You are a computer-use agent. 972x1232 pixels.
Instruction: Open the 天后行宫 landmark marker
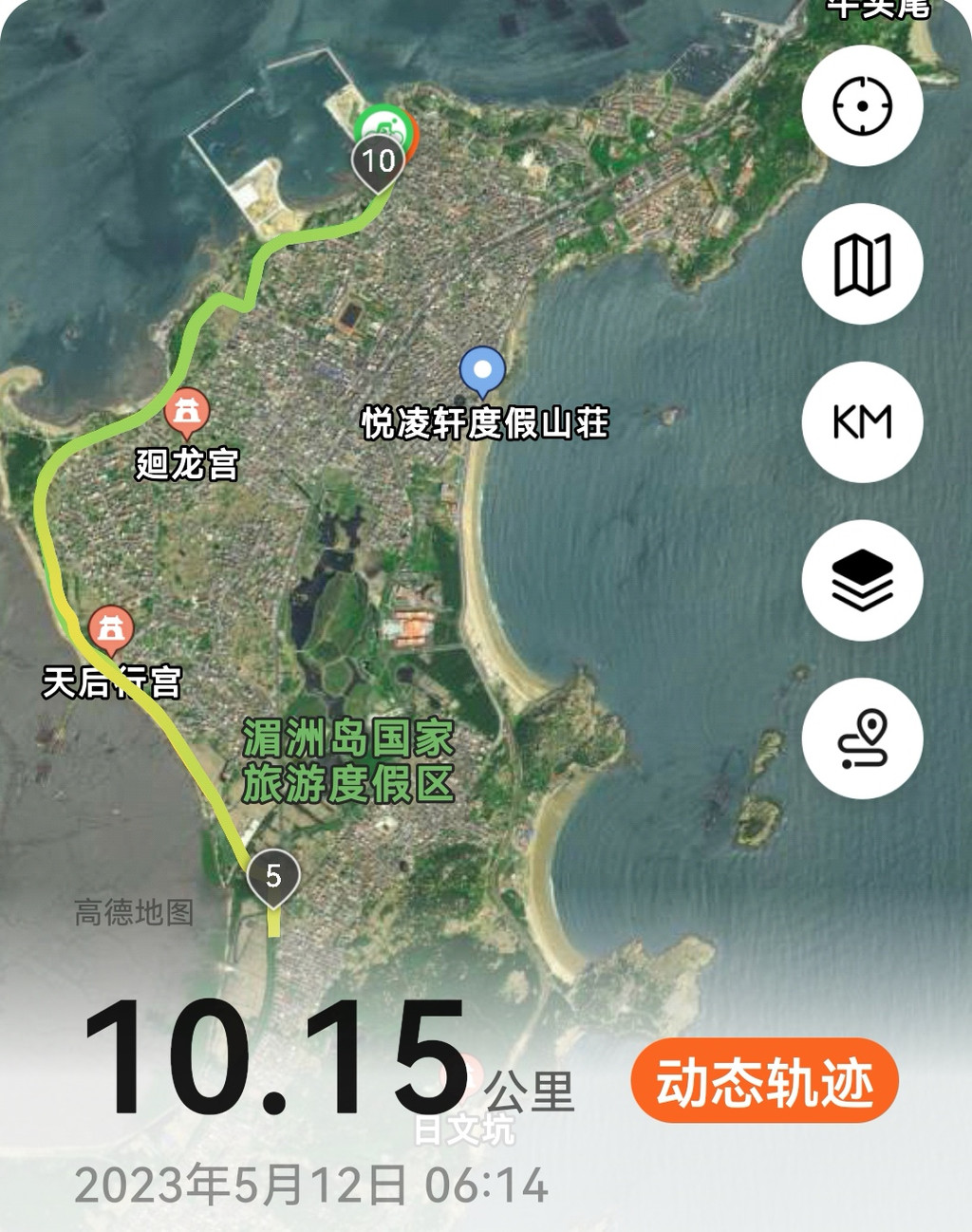pyautogui.click(x=111, y=629)
